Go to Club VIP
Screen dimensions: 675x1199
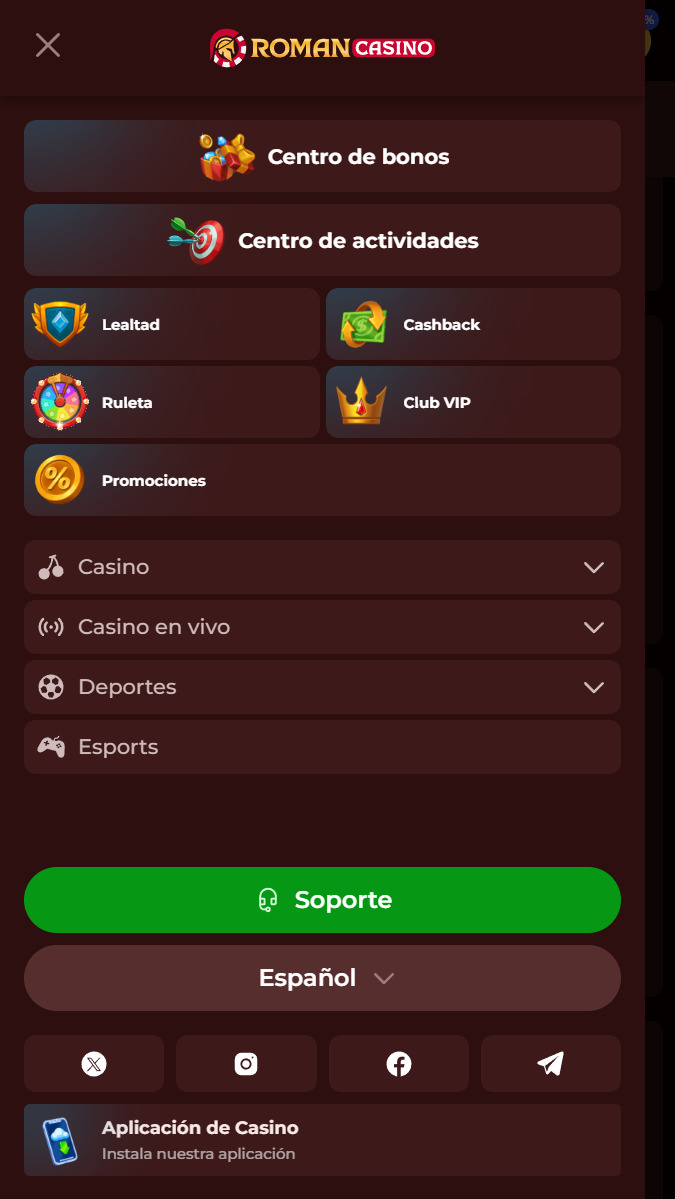(473, 402)
